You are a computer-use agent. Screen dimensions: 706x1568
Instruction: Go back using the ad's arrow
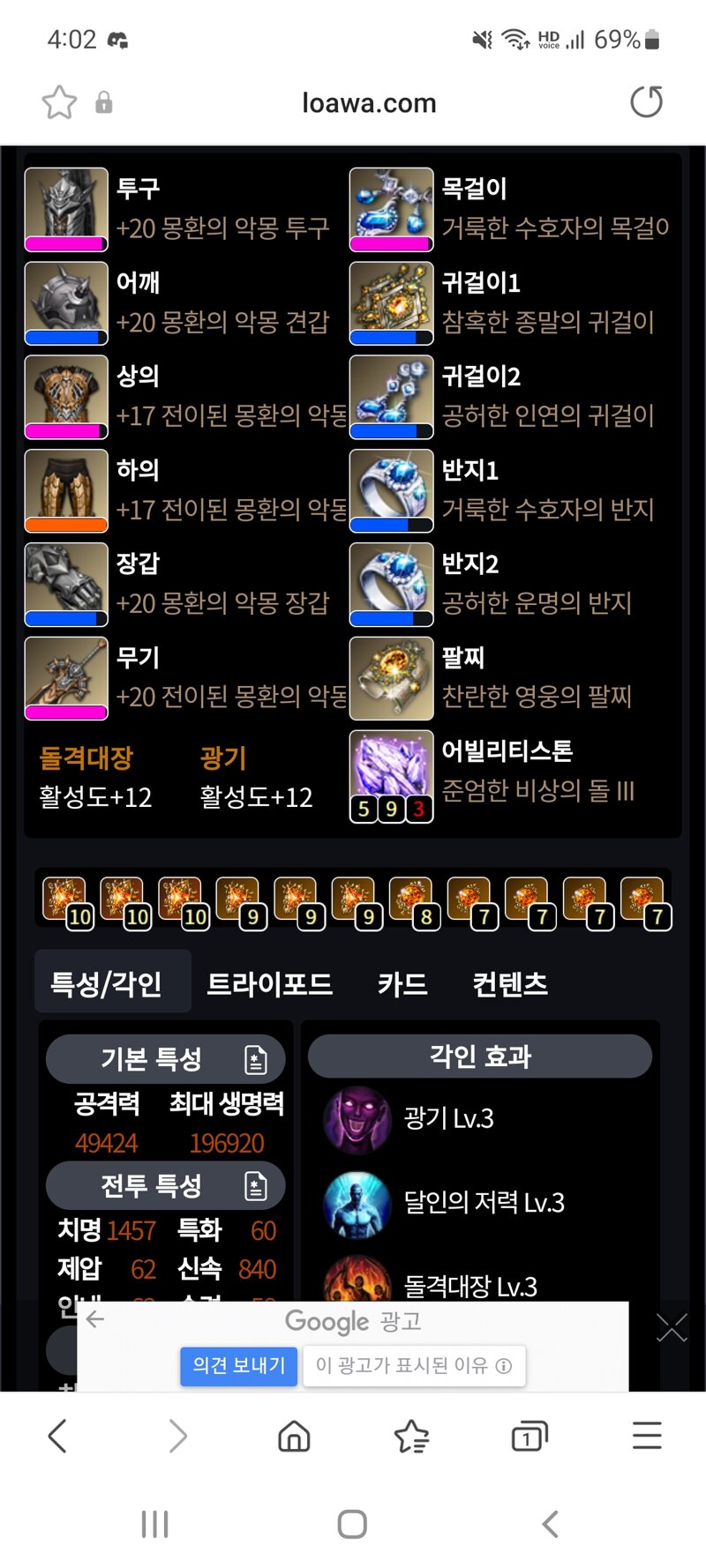click(x=95, y=1319)
